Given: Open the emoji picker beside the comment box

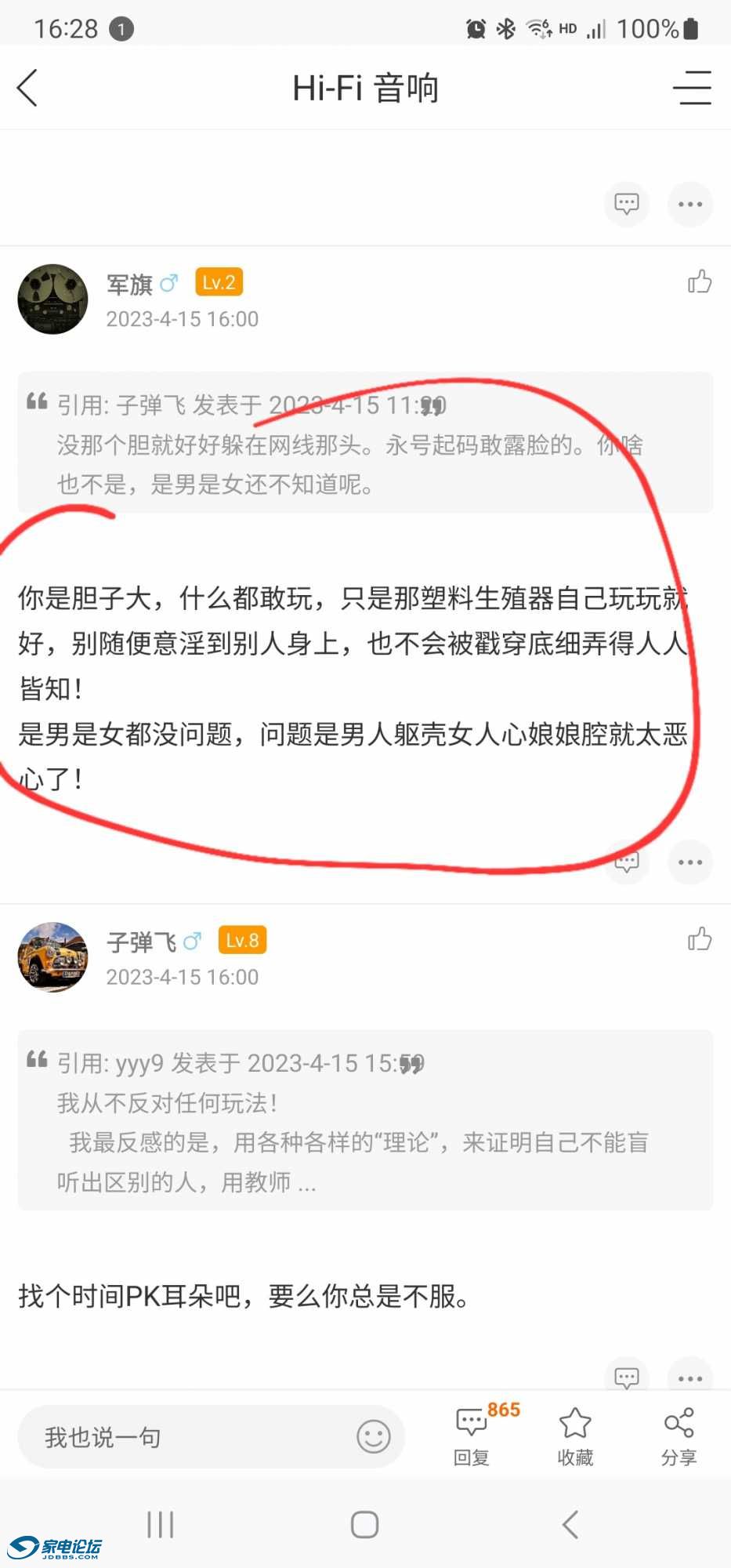Looking at the screenshot, I should [374, 1436].
